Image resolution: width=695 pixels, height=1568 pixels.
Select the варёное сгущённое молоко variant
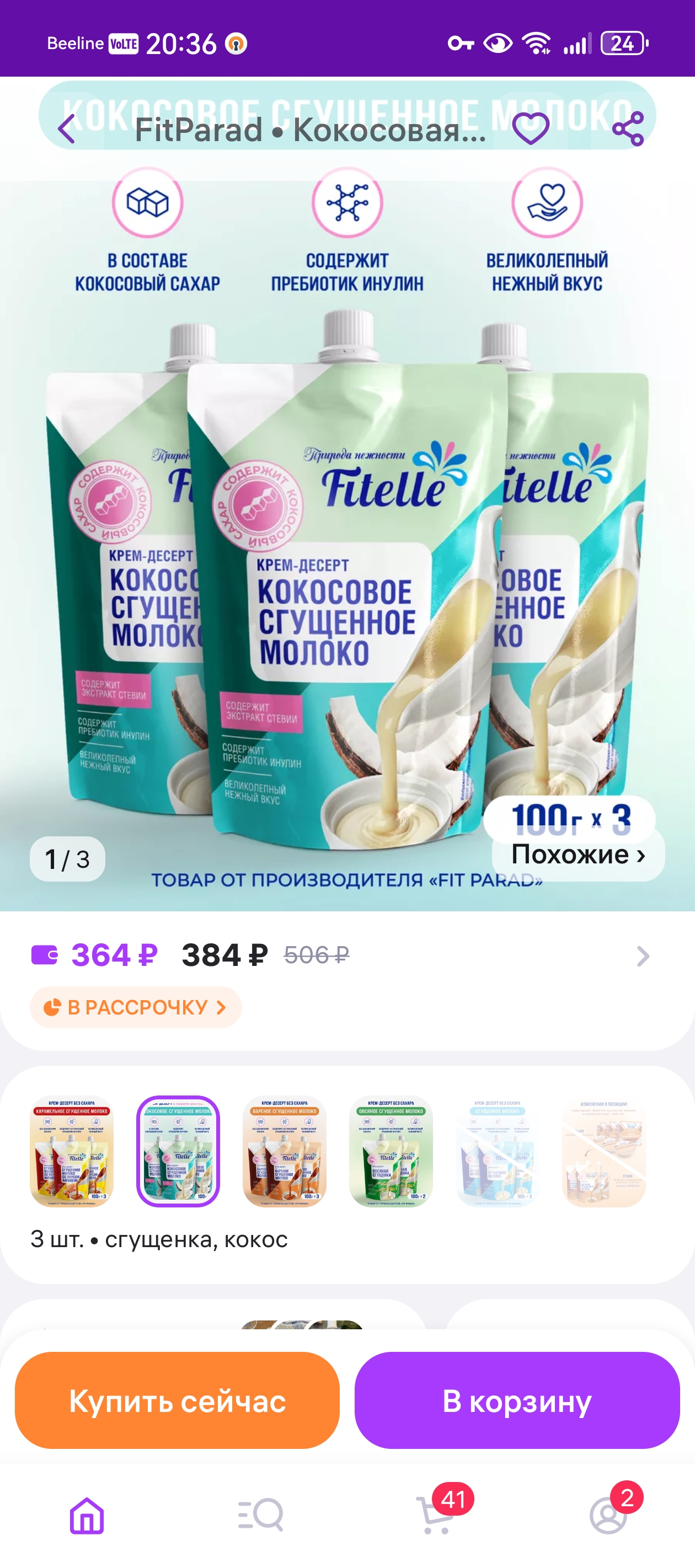pyautogui.click(x=285, y=1151)
